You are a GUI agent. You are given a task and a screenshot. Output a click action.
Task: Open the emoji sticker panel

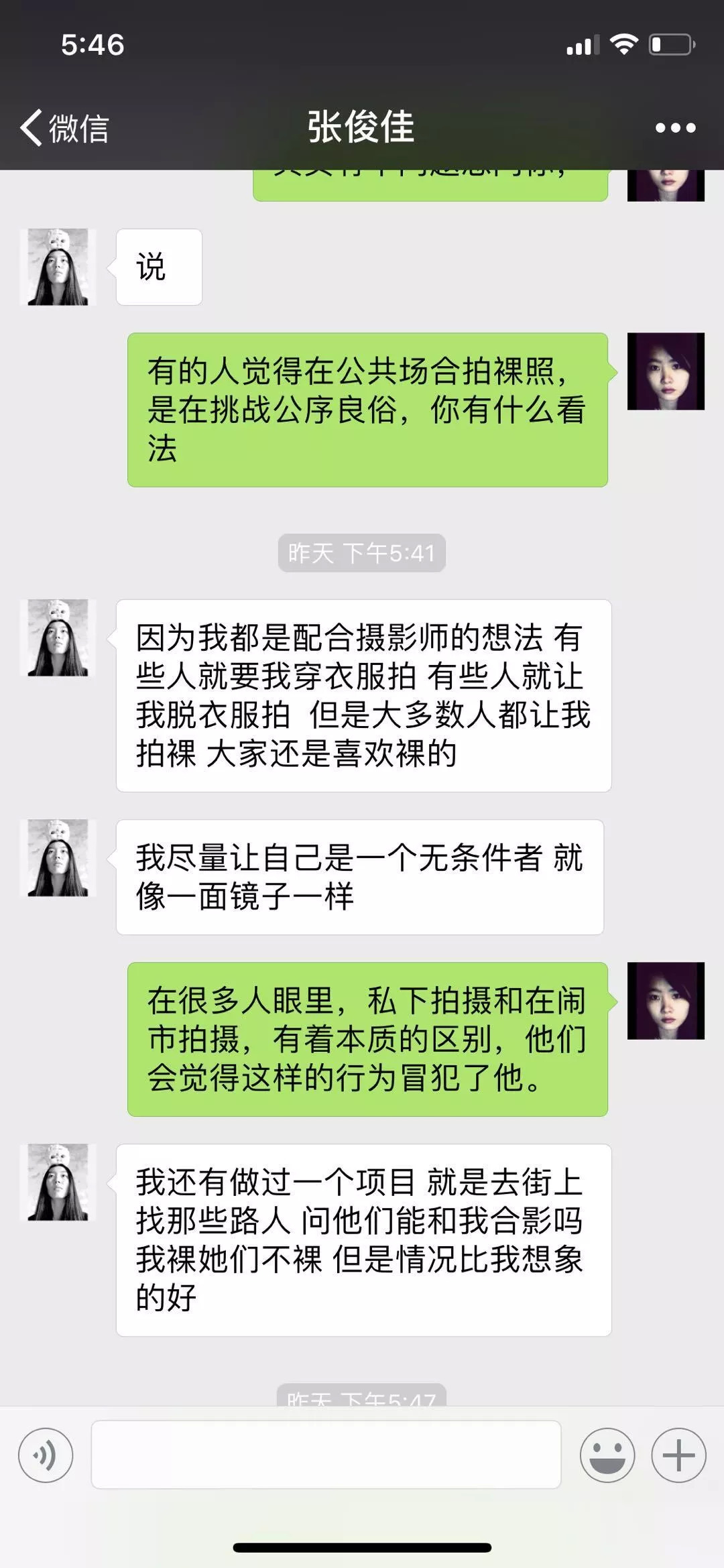coord(607,1455)
